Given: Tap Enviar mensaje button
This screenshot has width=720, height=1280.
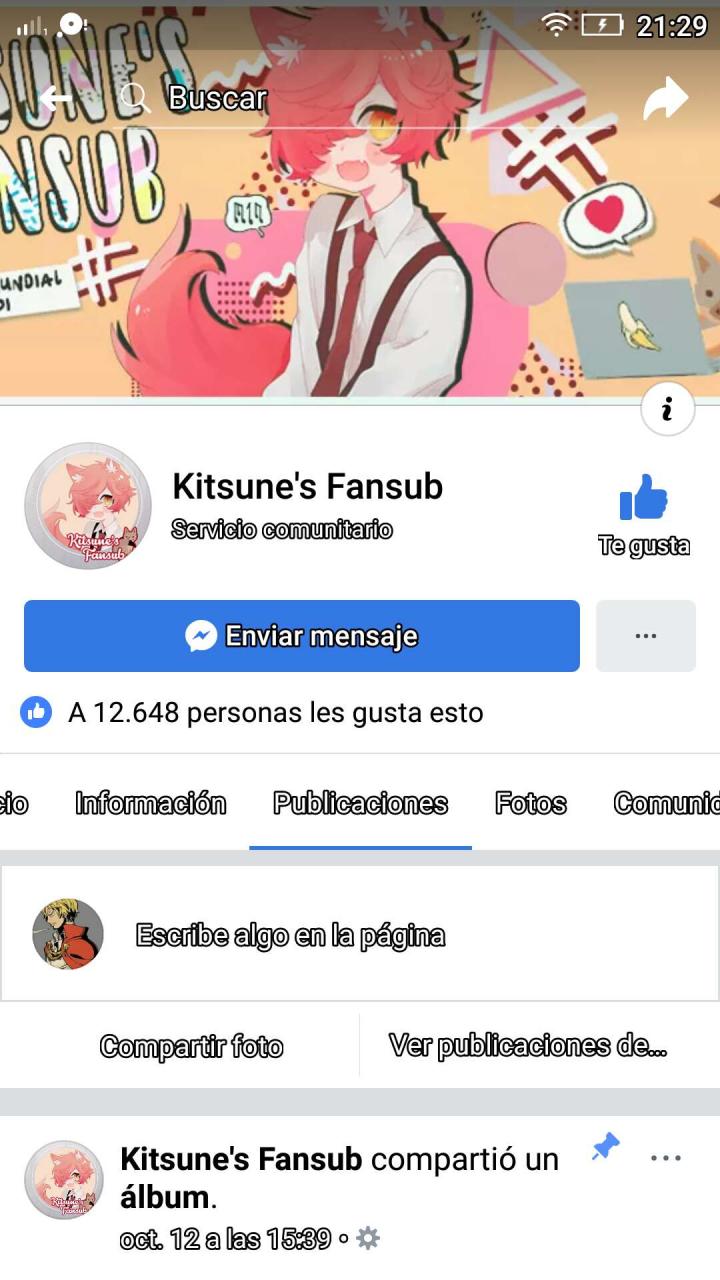Looking at the screenshot, I should point(302,636).
